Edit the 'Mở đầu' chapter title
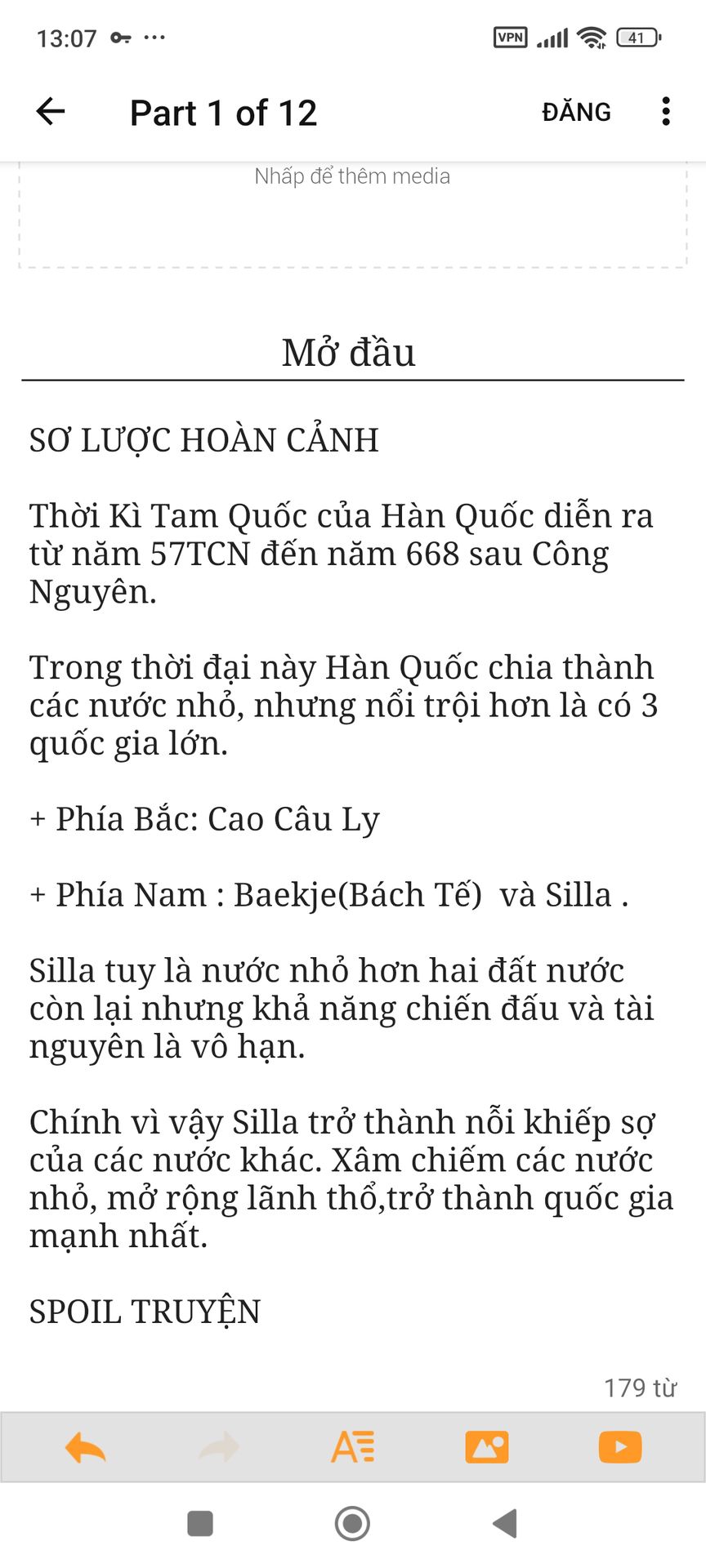The height and width of the screenshot is (1568, 706). [x=349, y=353]
